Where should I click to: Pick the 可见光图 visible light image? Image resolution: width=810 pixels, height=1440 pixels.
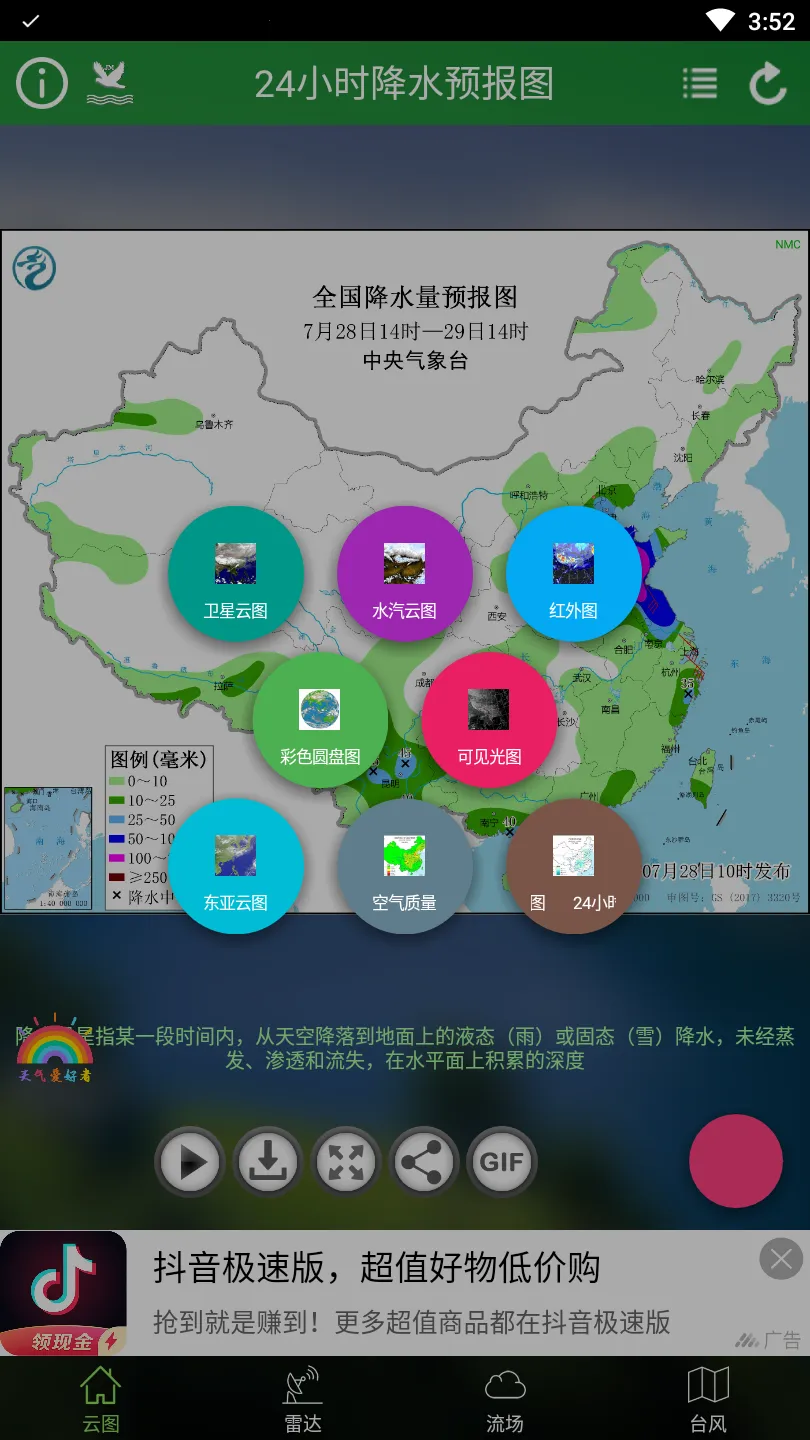[489, 720]
